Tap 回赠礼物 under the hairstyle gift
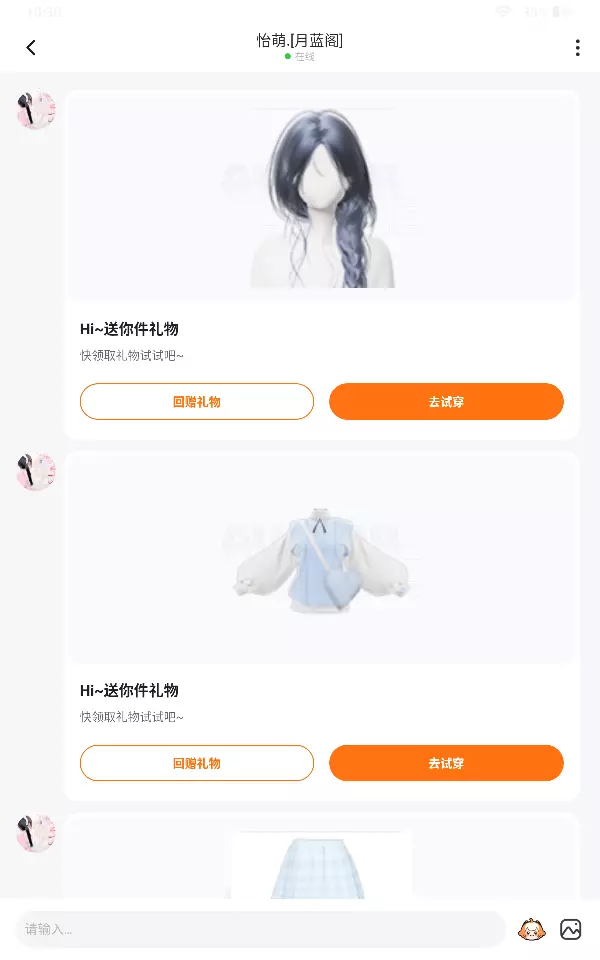Image resolution: width=600 pixels, height=960 pixels. tap(197, 402)
